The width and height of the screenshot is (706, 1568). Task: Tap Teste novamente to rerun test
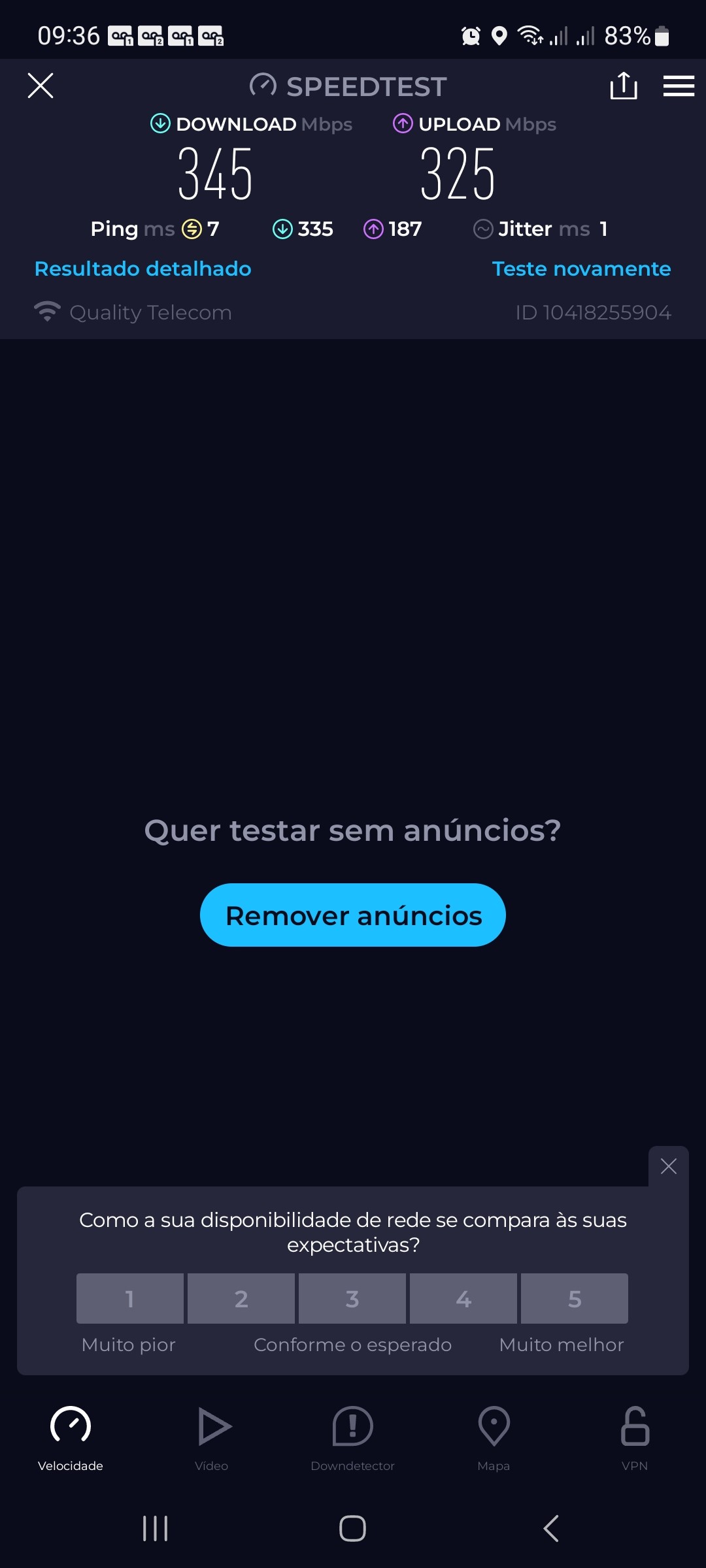581,269
